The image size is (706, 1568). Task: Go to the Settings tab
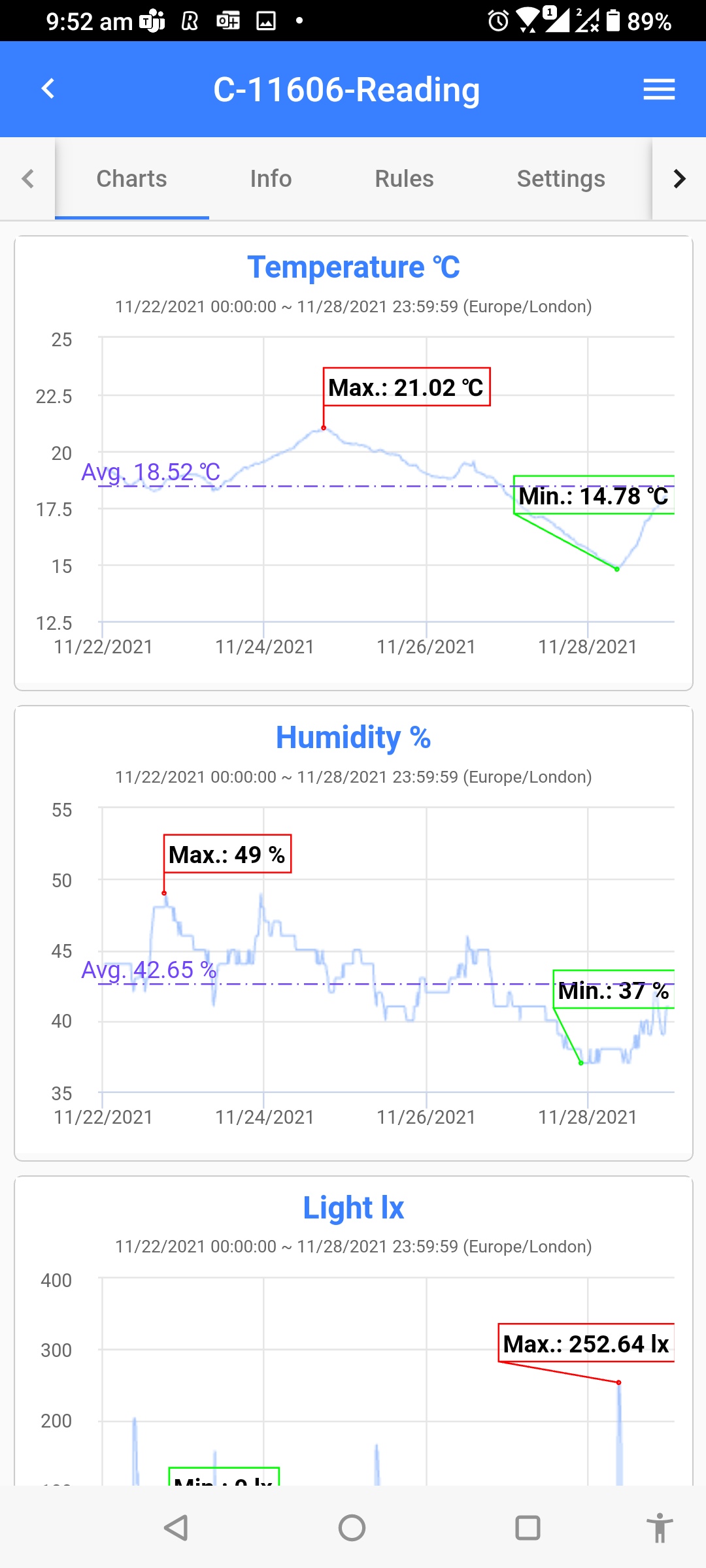[561, 179]
